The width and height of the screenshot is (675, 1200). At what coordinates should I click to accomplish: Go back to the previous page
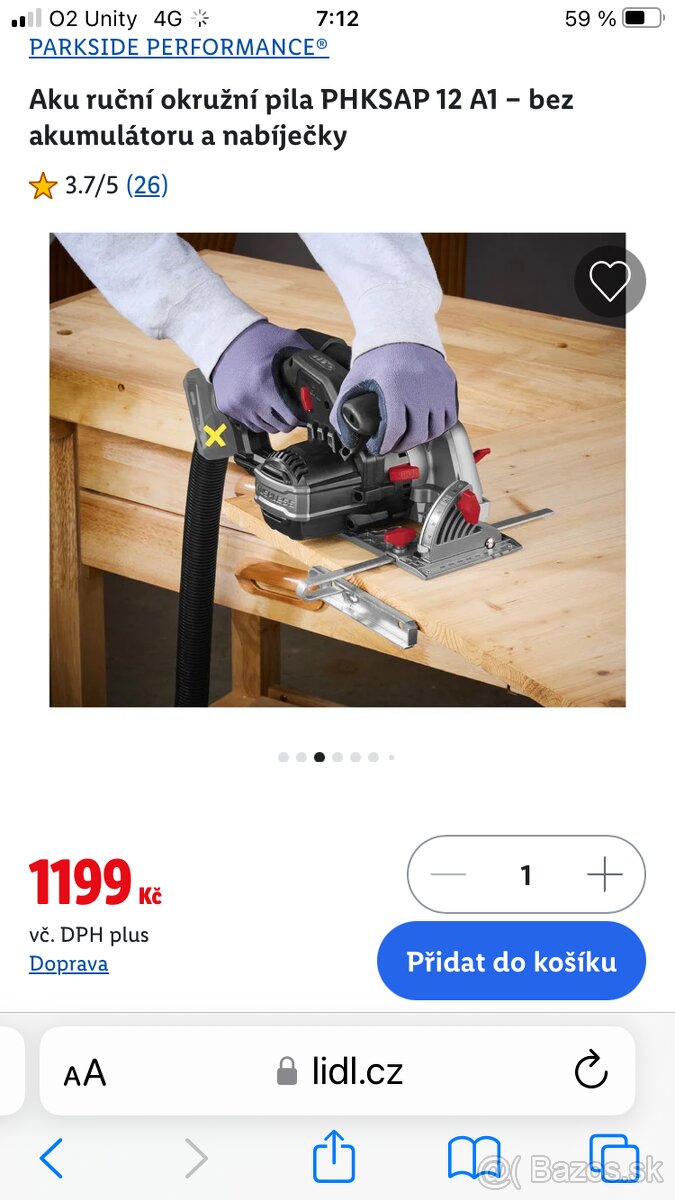click(x=51, y=1158)
